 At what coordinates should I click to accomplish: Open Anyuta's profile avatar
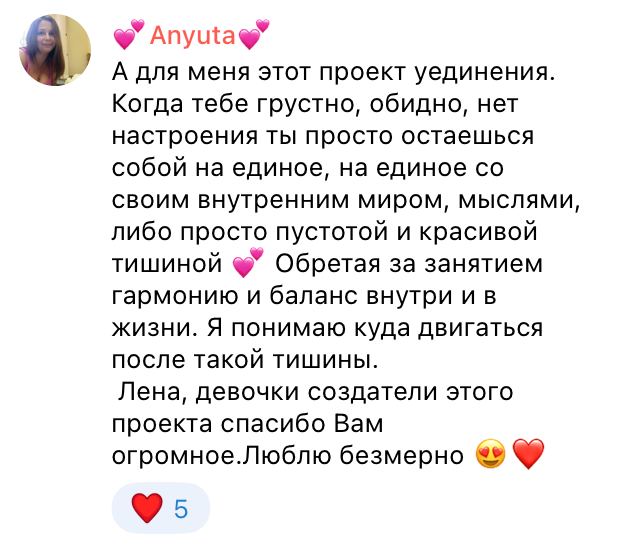point(55,50)
